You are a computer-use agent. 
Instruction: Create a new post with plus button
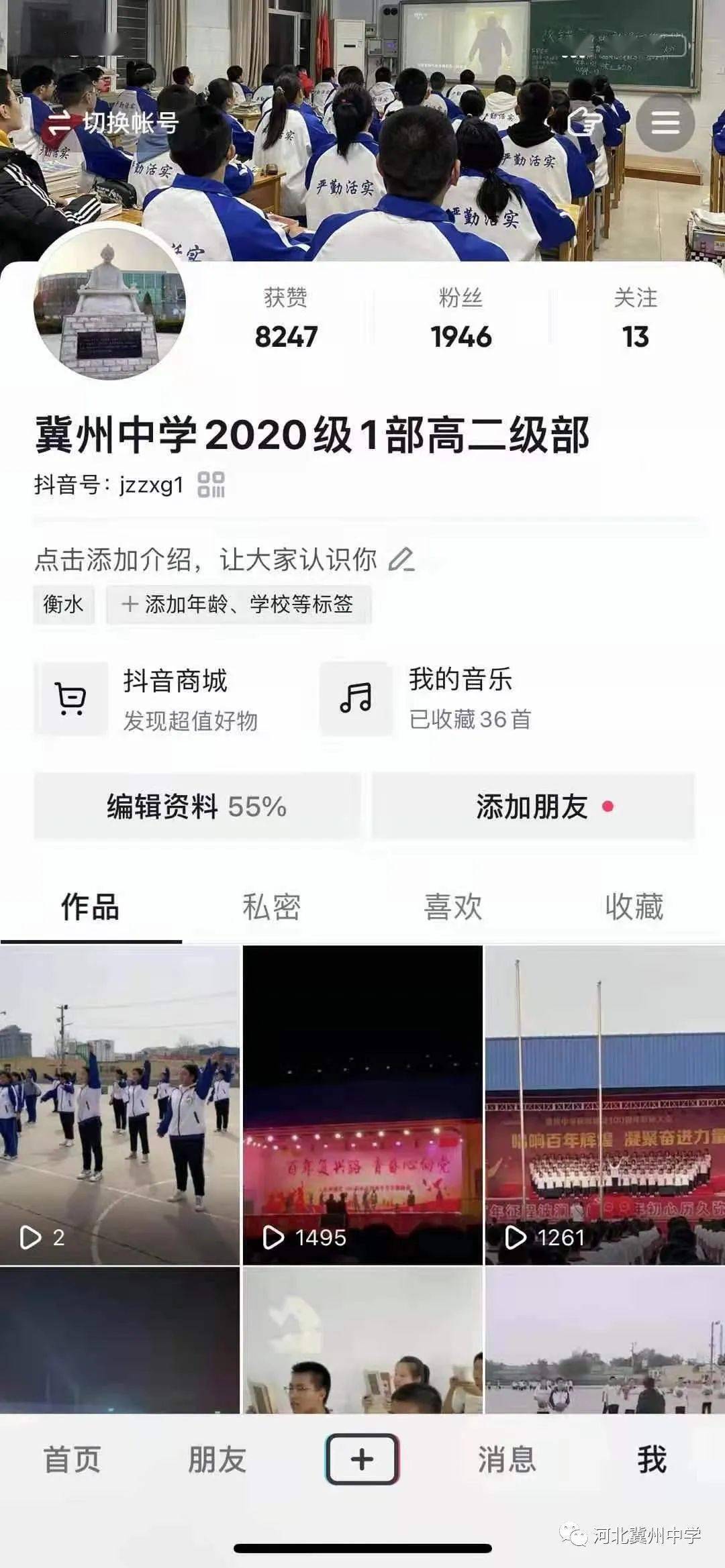362,1459
